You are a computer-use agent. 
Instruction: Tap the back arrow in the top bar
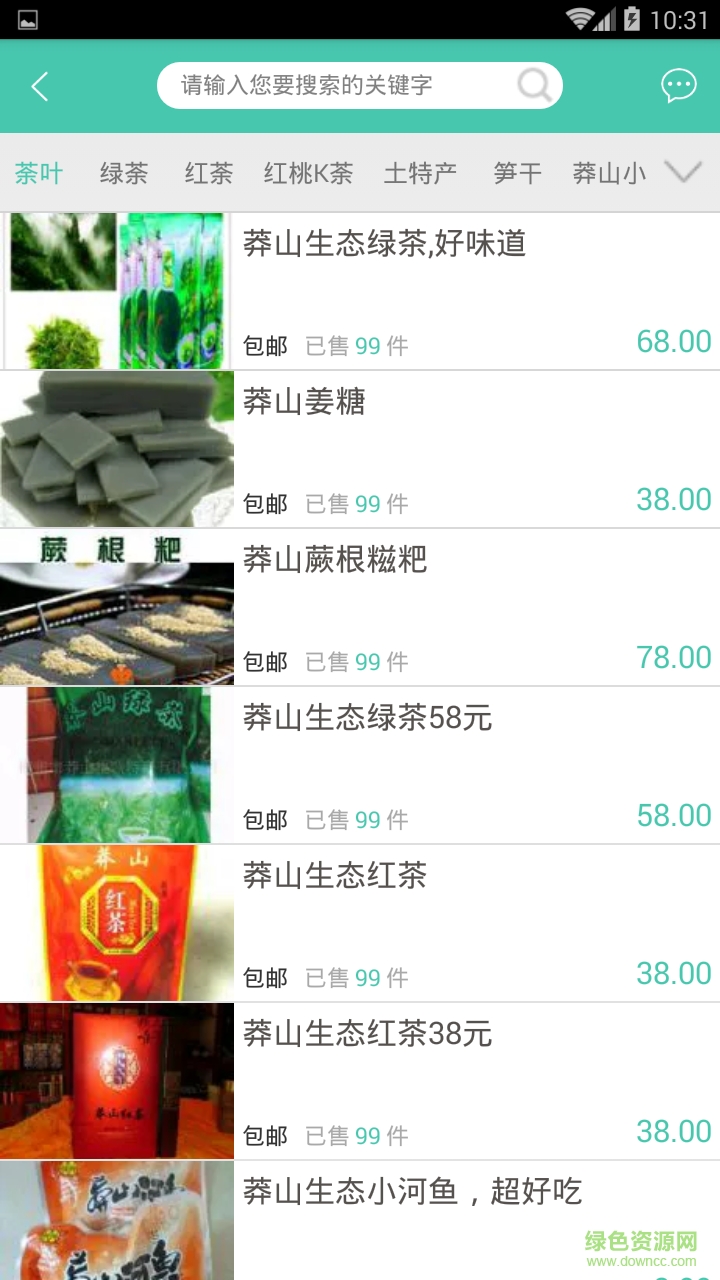coord(40,86)
